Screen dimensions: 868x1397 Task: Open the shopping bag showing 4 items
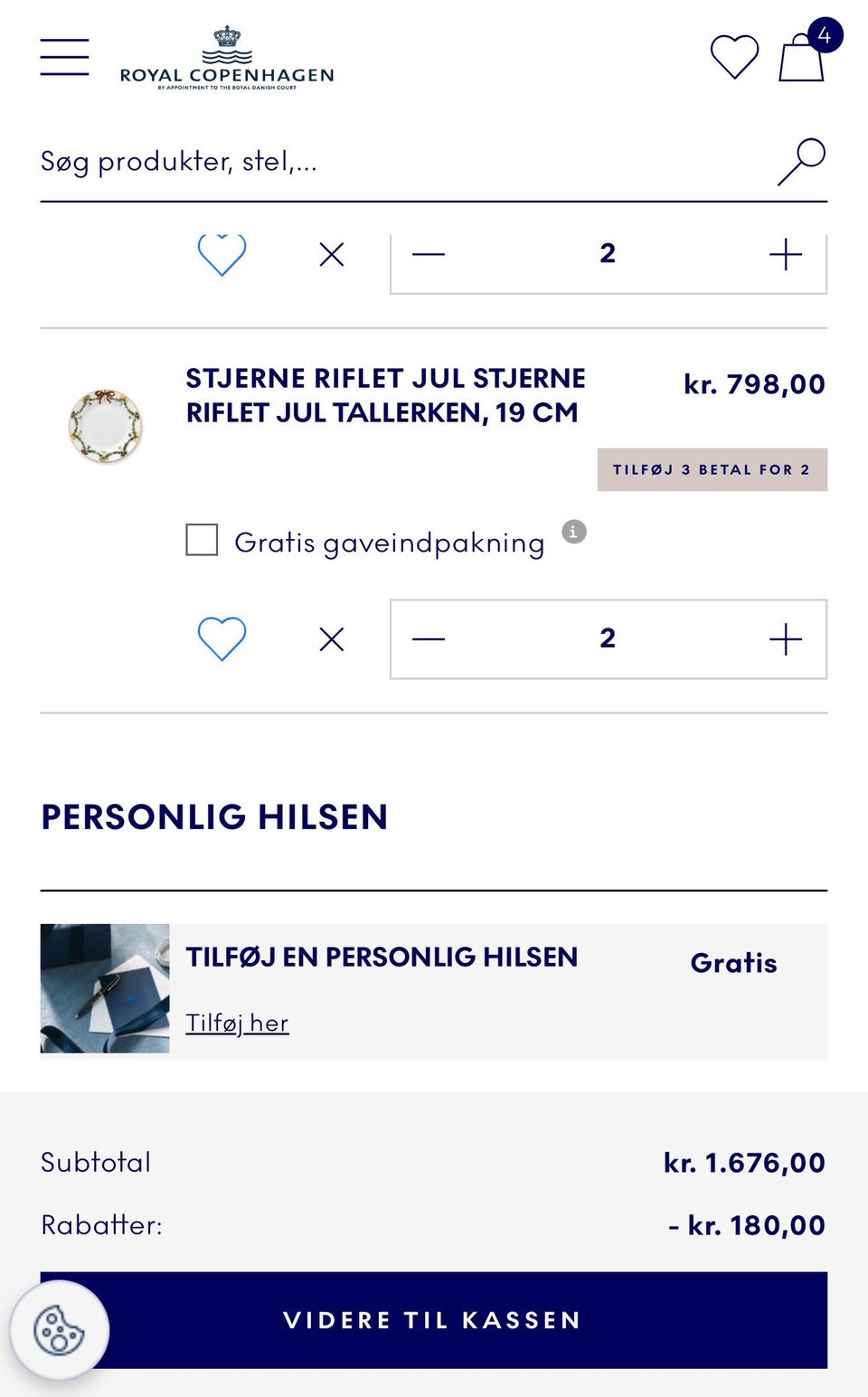coord(800,59)
